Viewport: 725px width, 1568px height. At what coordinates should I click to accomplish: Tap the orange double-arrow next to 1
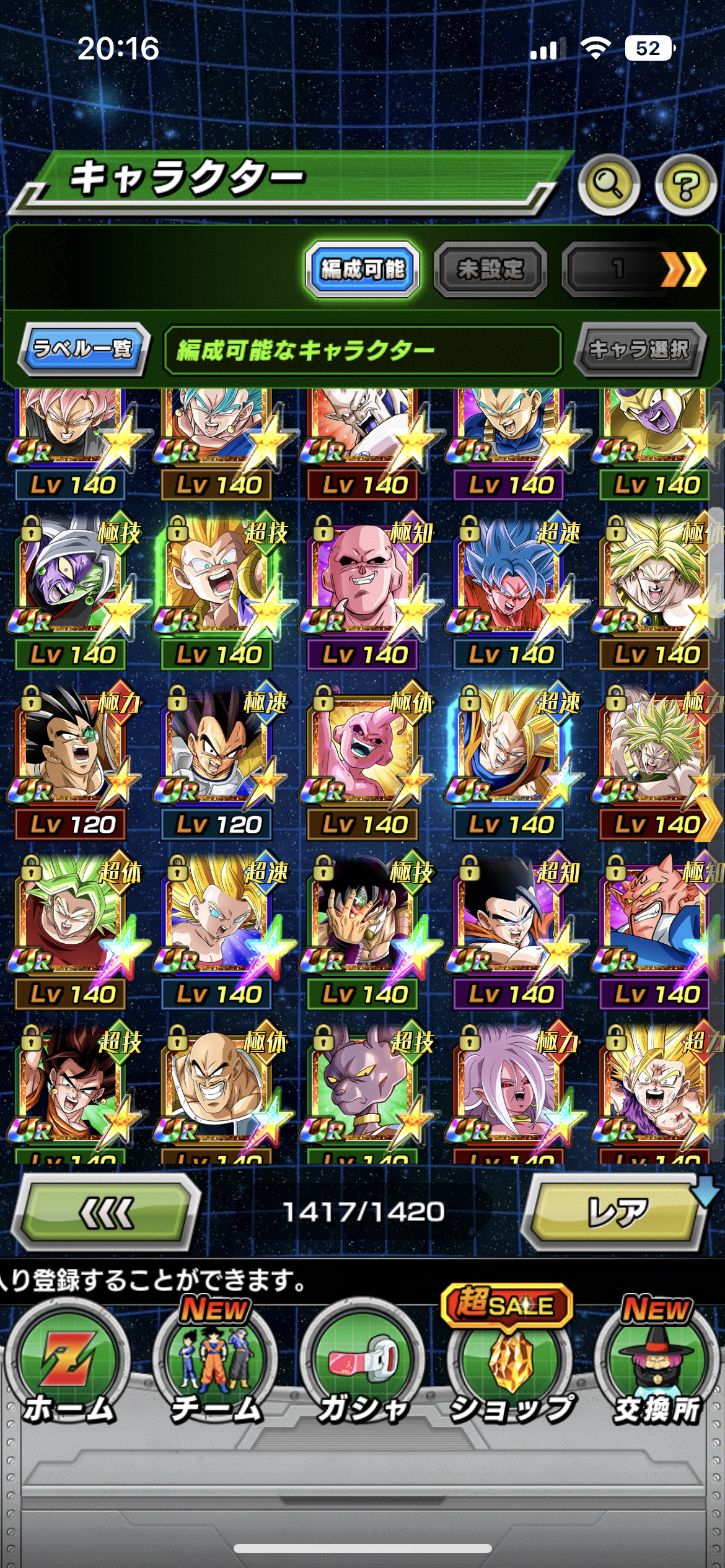(x=683, y=269)
